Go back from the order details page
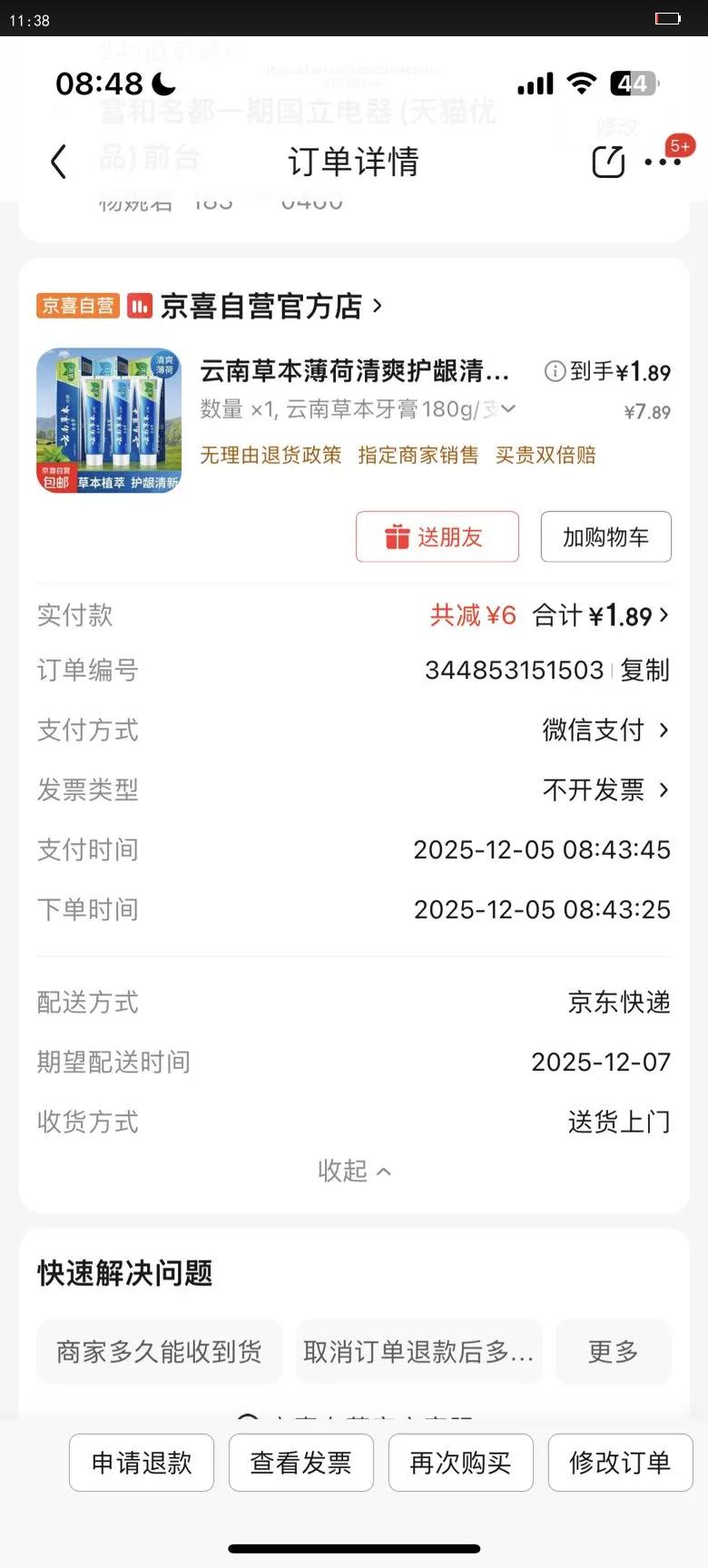Screen dimensions: 708x1568 [59, 162]
